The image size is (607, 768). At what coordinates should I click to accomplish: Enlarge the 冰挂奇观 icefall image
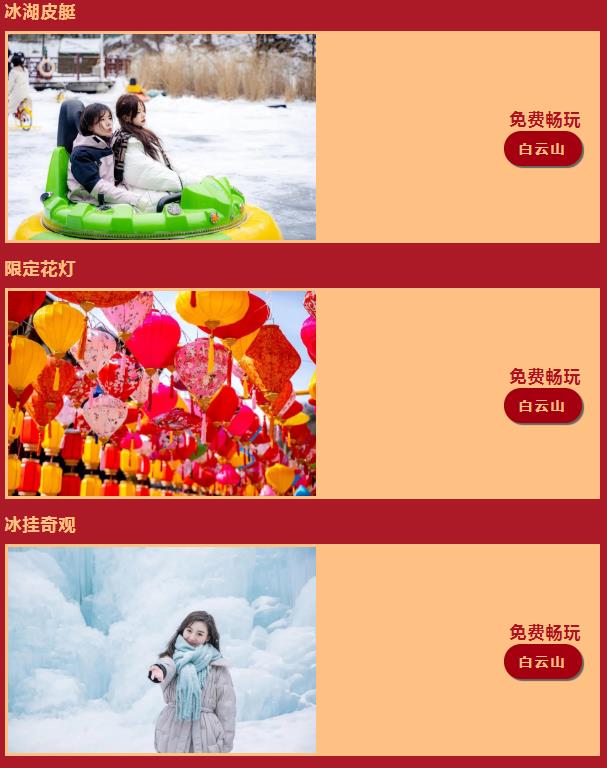click(162, 649)
